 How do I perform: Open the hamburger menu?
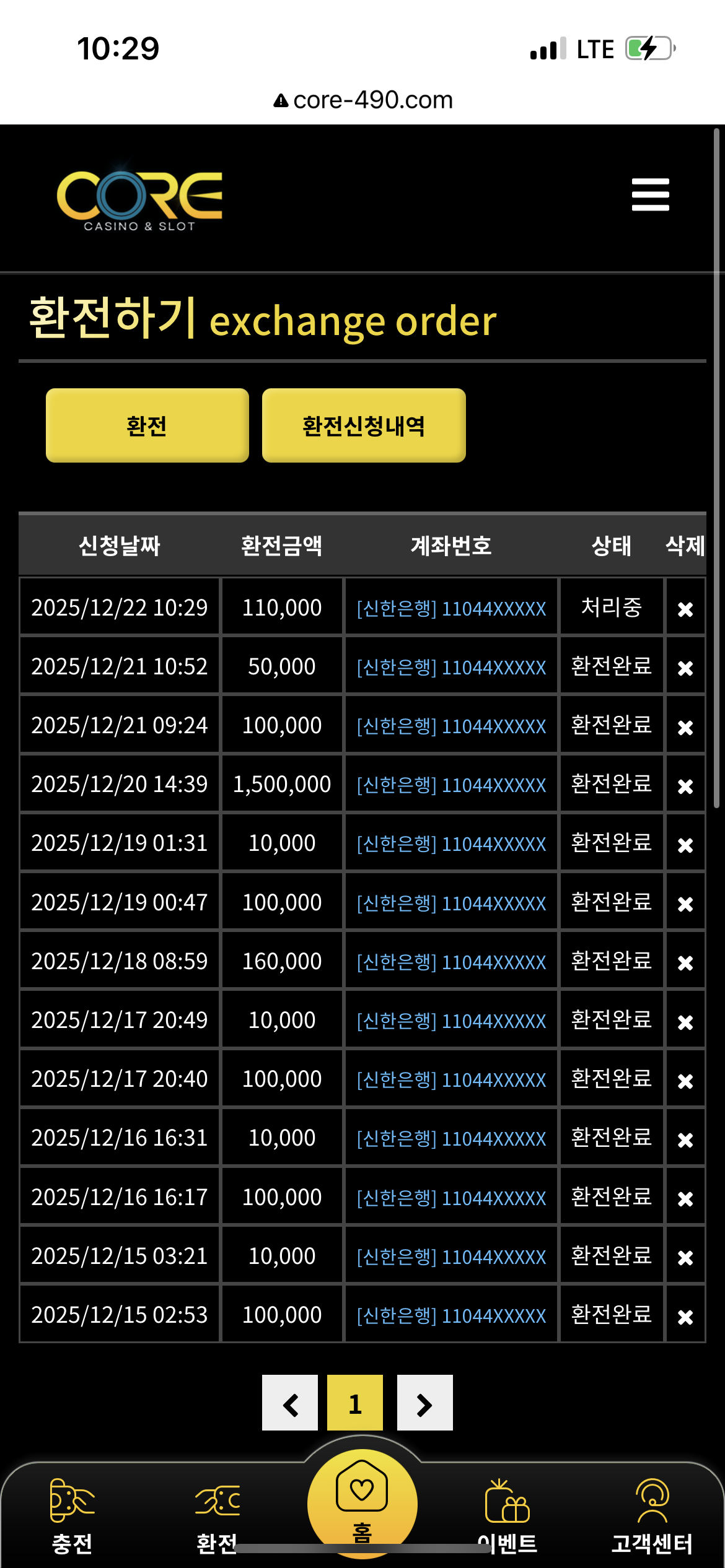coord(650,194)
